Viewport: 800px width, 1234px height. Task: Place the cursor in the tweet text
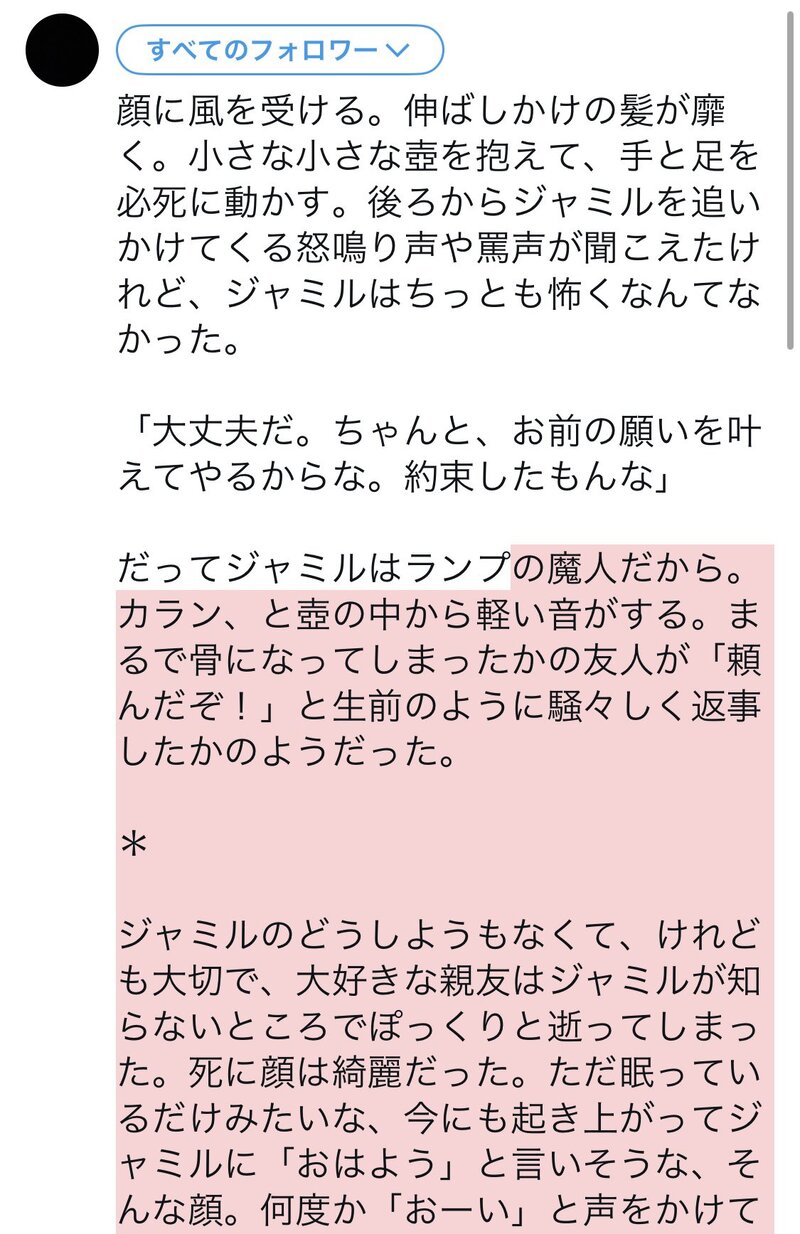pyautogui.click(x=438, y=228)
